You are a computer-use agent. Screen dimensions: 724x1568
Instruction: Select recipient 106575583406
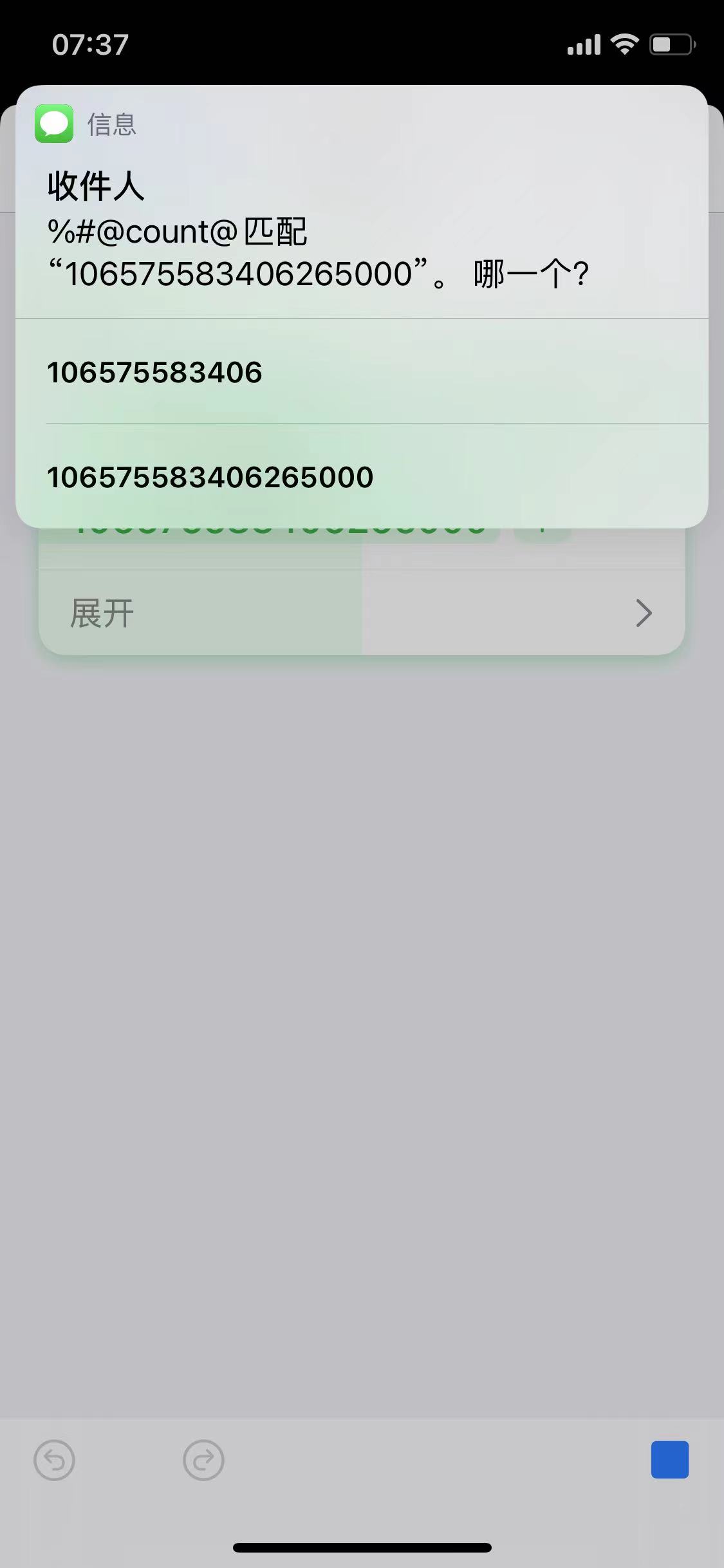coord(360,372)
